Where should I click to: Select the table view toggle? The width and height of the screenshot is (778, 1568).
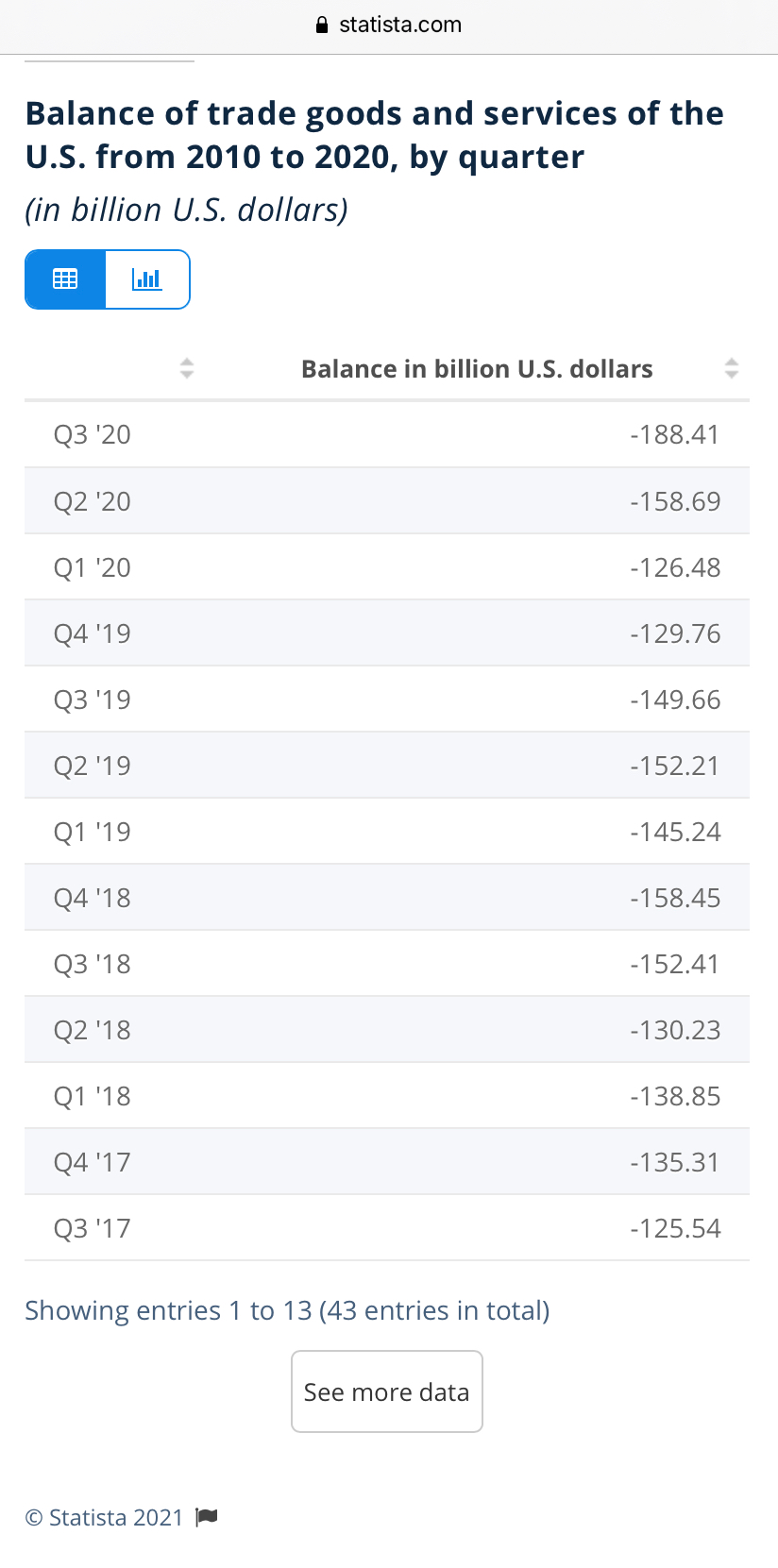click(x=65, y=279)
